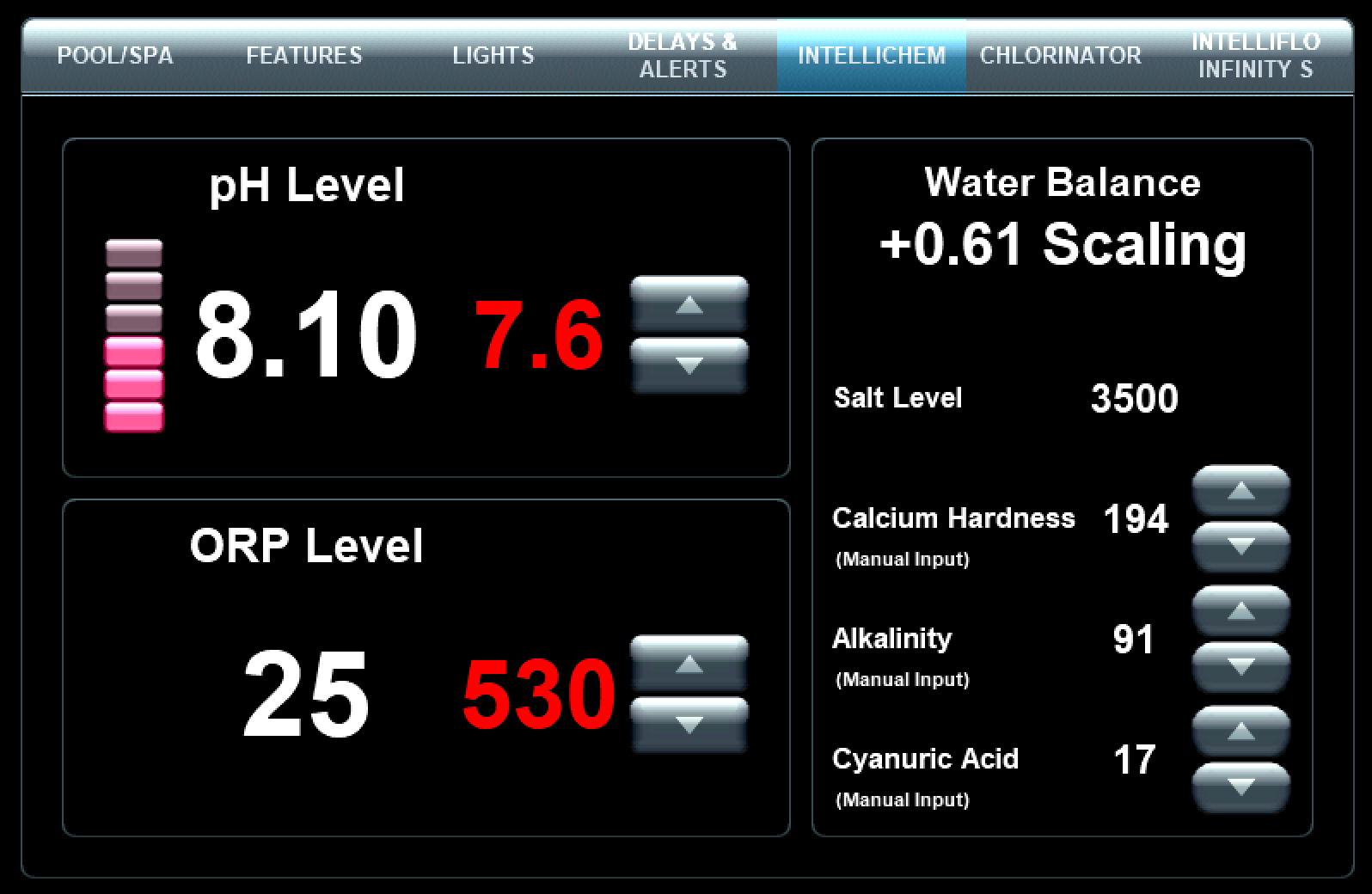1372x894 pixels.
Task: Decrease the Calcium Hardness value
Action: tap(1240, 546)
